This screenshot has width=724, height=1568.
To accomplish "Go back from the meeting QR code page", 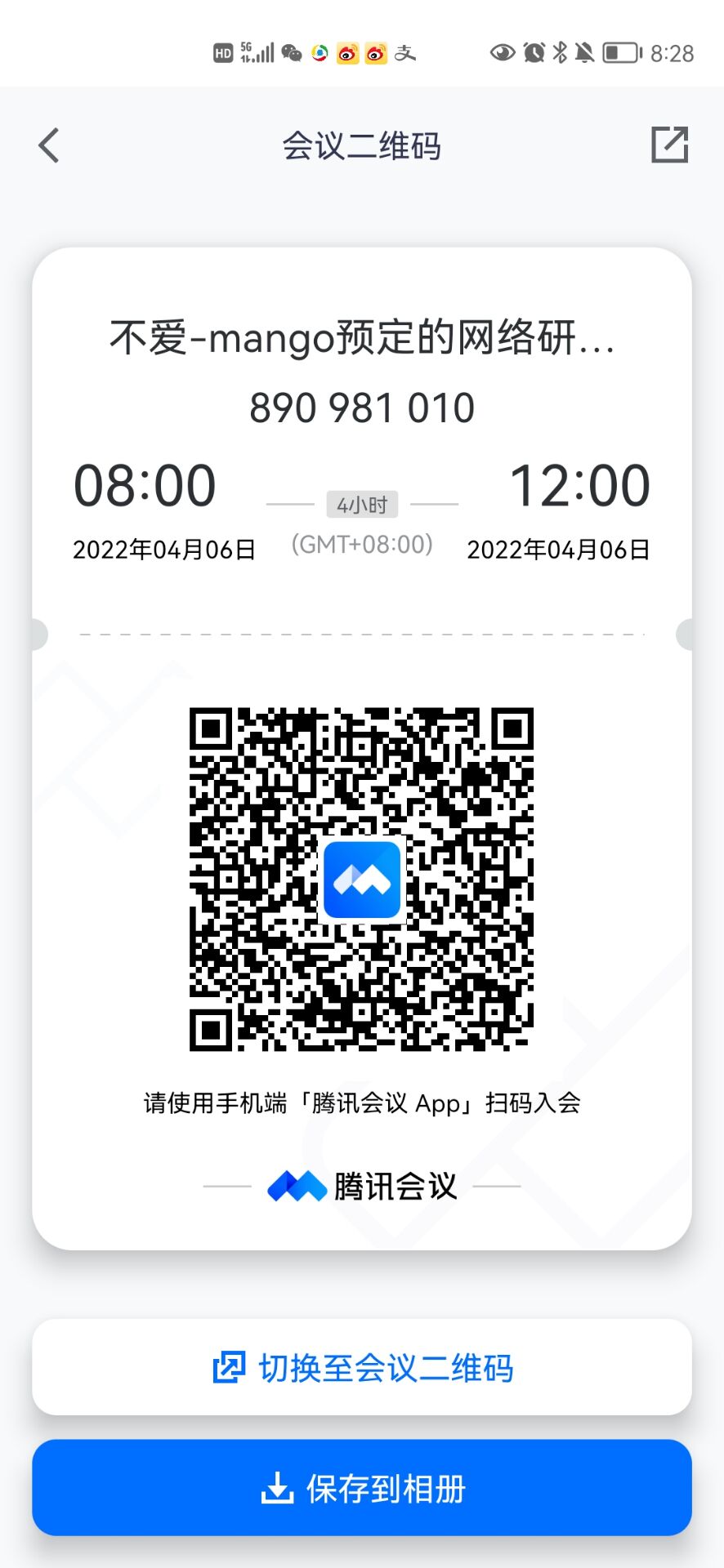I will click(x=49, y=146).
